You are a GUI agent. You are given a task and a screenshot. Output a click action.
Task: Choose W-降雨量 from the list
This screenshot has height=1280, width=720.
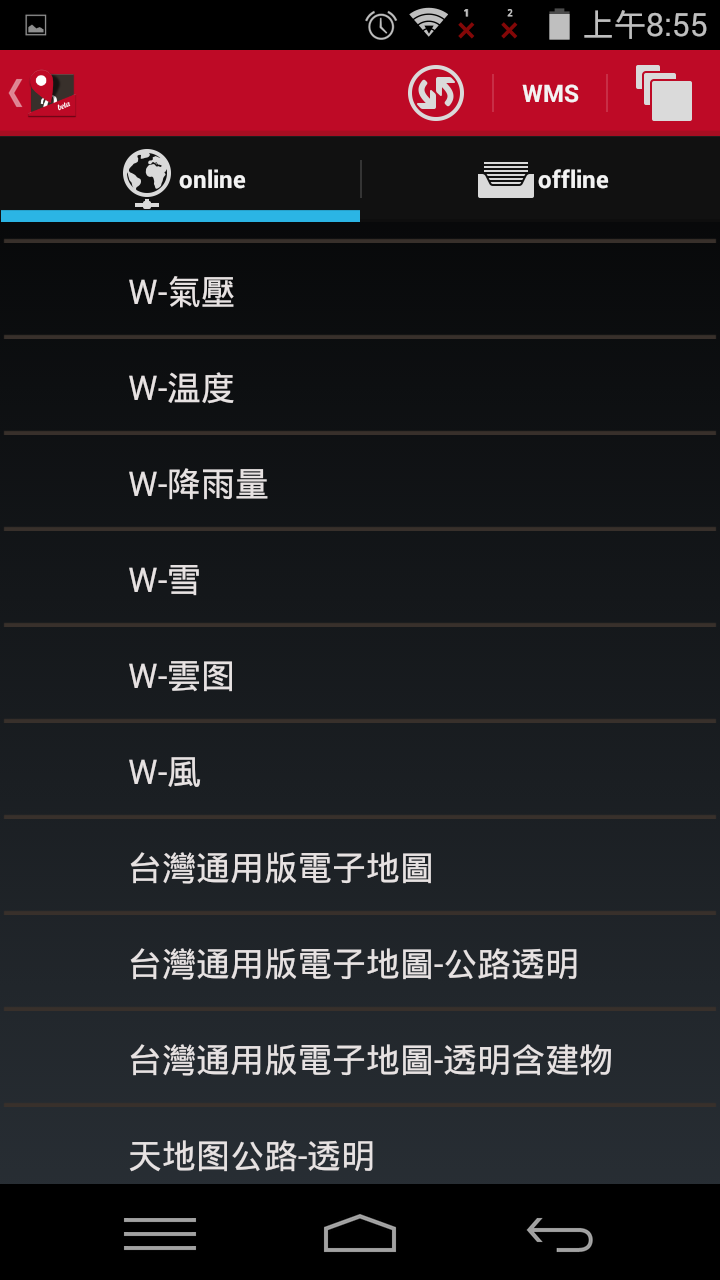coord(360,484)
